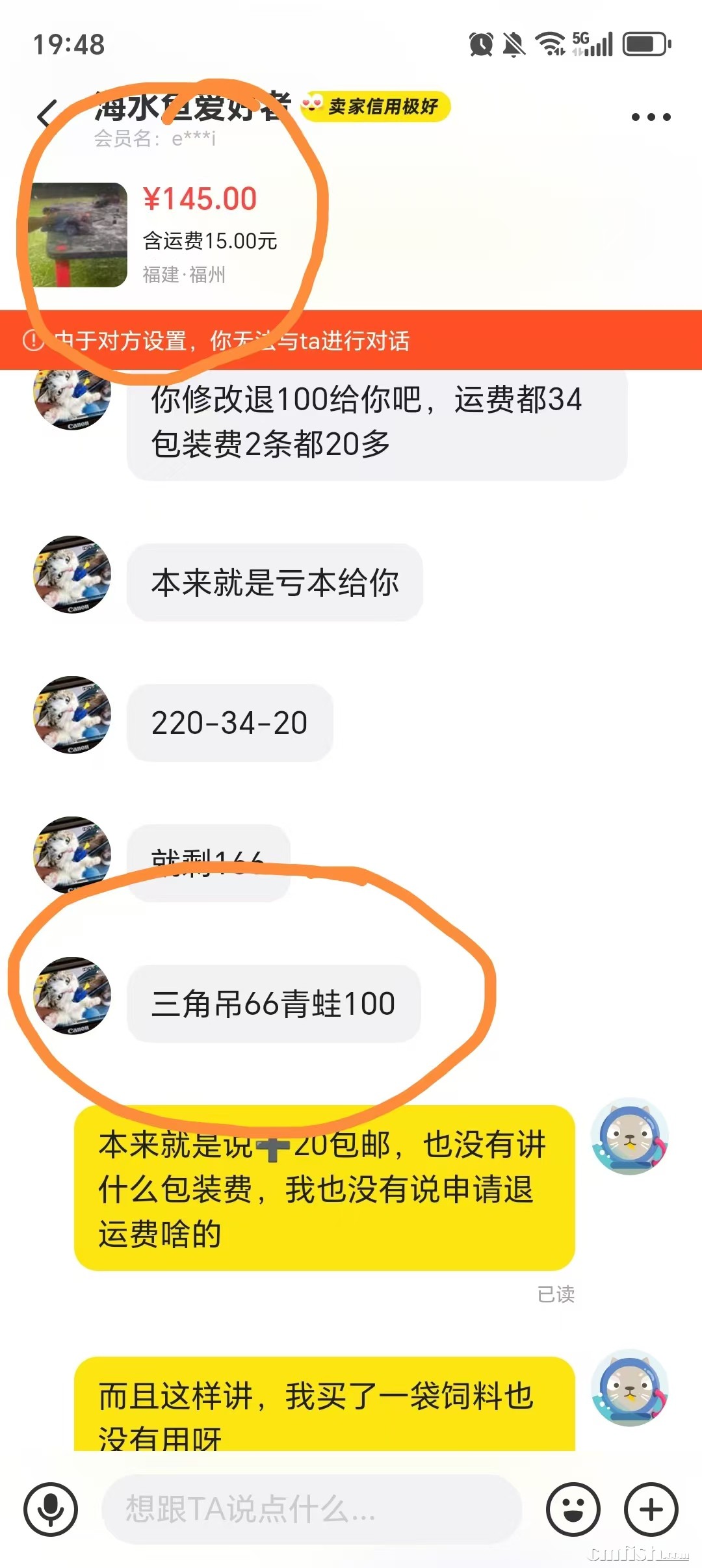Screen dimensions: 702x1568
Task: Switch to voice input with the microphone icon
Action: coord(51,1509)
